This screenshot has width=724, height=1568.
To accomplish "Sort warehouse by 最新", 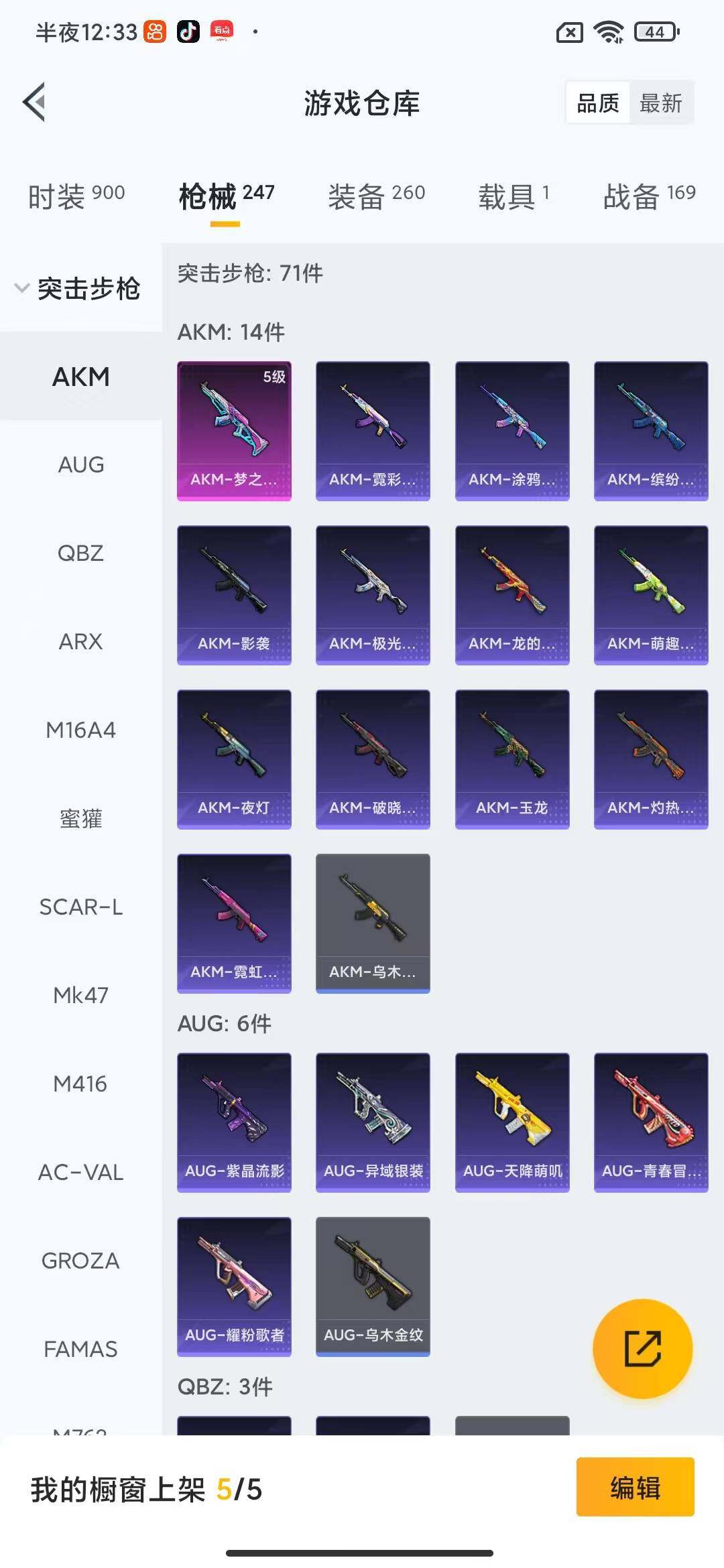I will click(660, 103).
